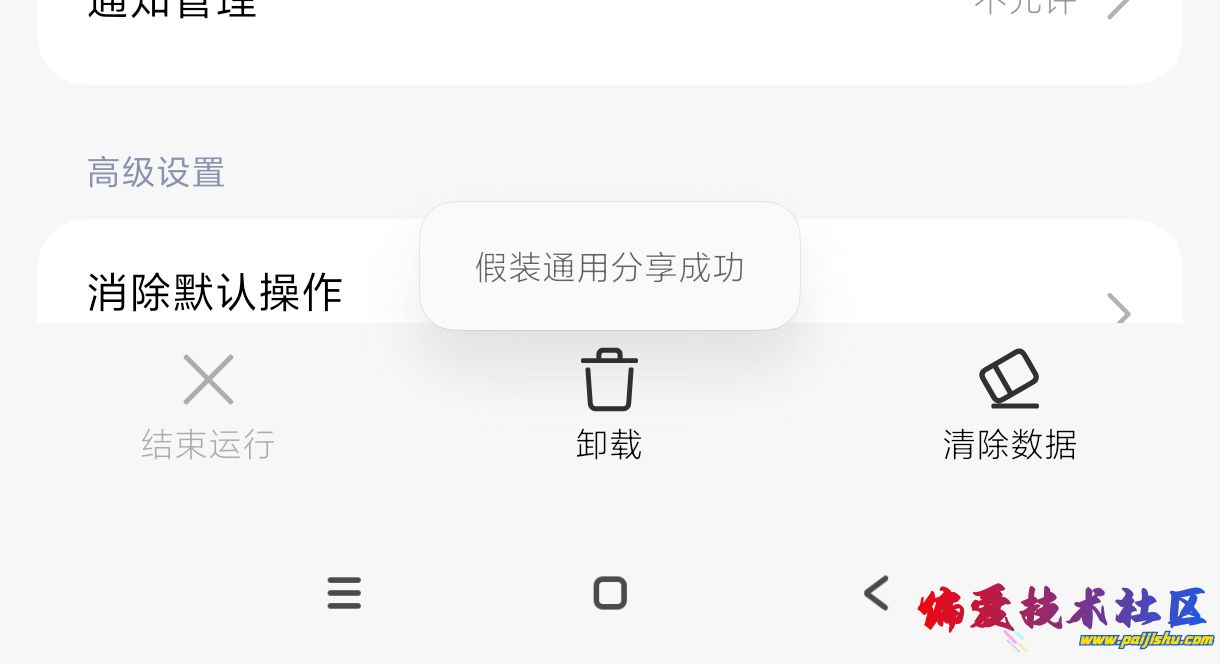The image size is (1220, 664).
Task: Tap 卸载 to uninstall the app
Action: (609, 404)
